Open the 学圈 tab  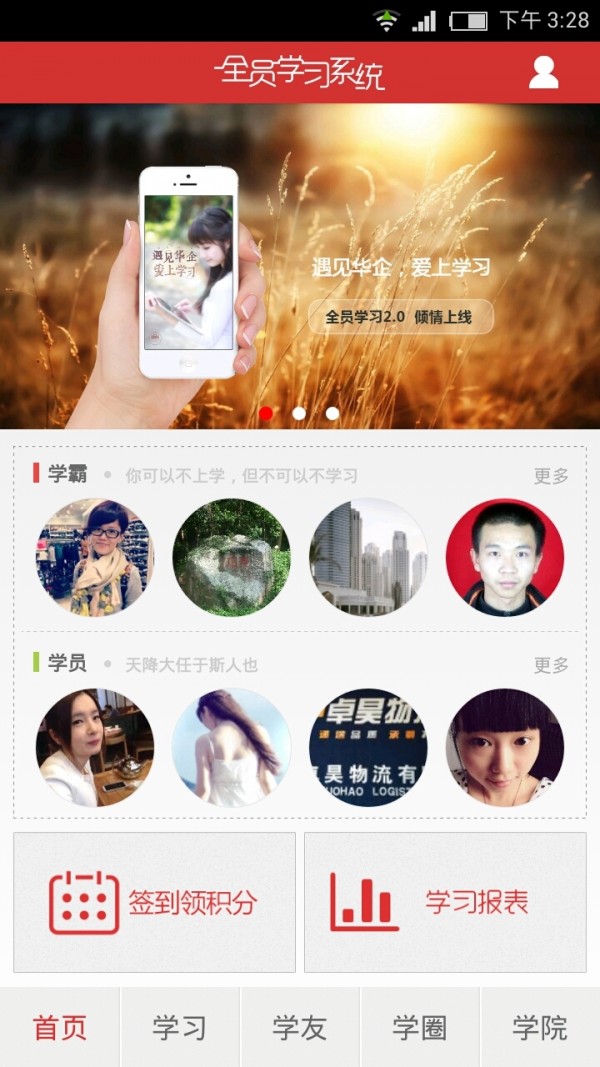point(420,1027)
